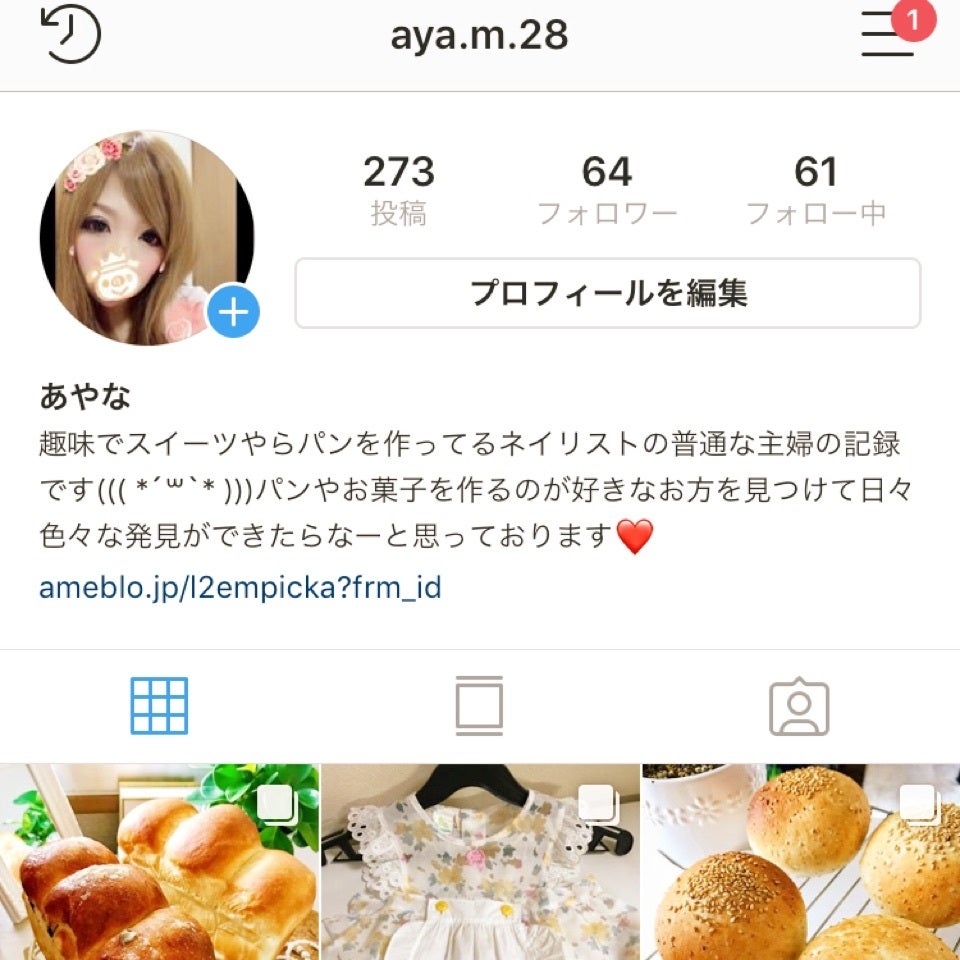
Task: Open the floral baby dress post
Action: tap(480, 862)
